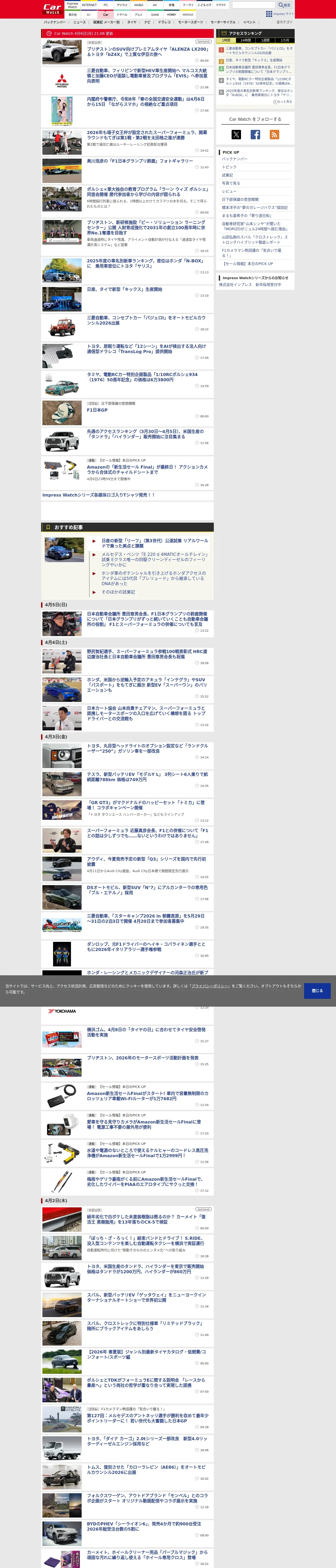Subscribe via the RSS feed icon
The image size is (336, 1568).
click(275, 135)
